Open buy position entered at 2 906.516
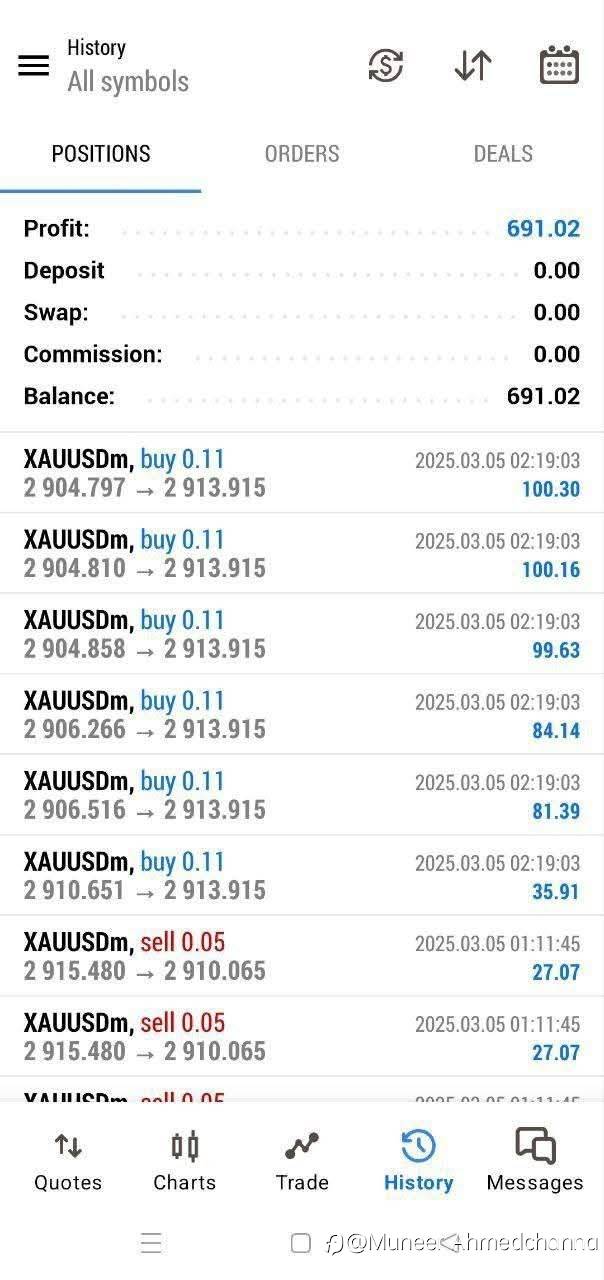 coord(302,795)
